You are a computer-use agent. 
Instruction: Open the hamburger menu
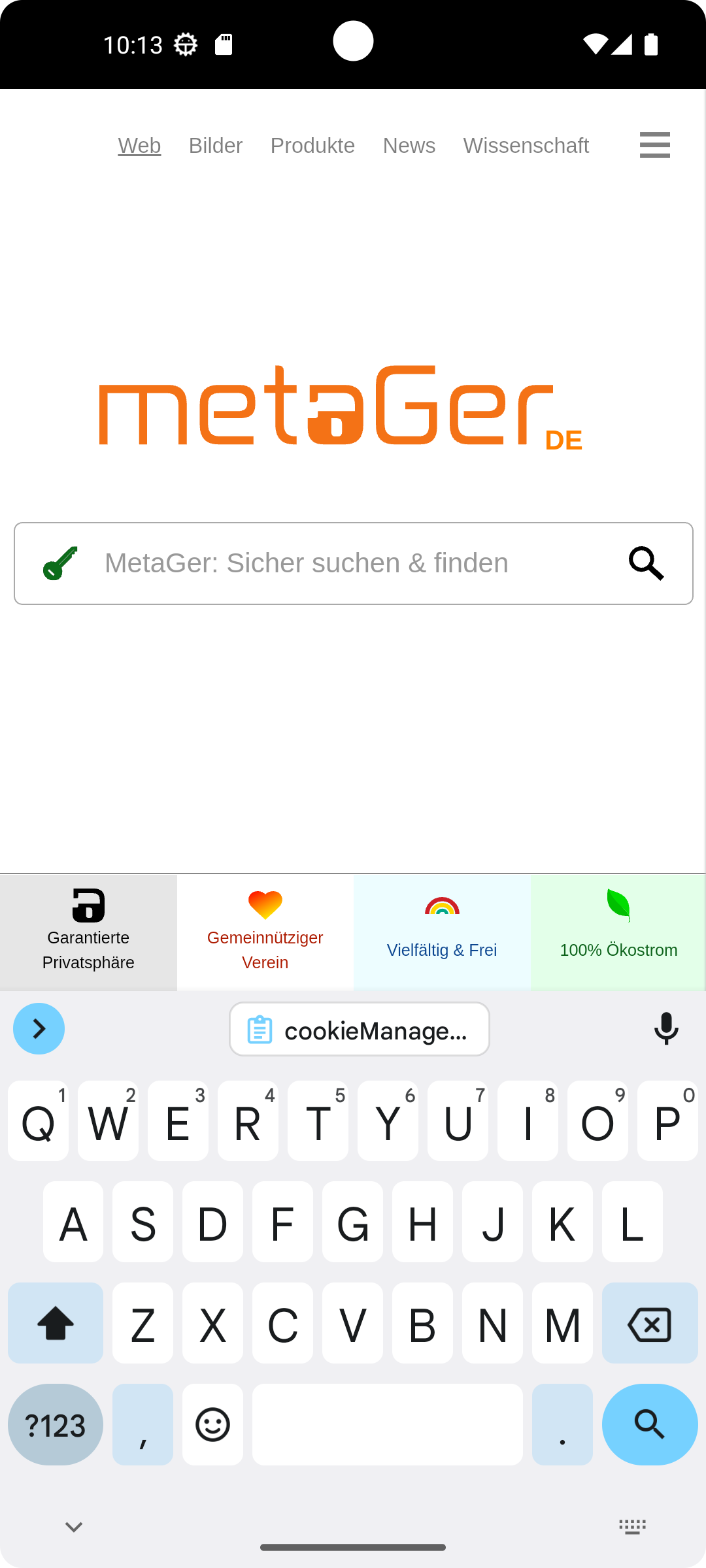tap(654, 145)
